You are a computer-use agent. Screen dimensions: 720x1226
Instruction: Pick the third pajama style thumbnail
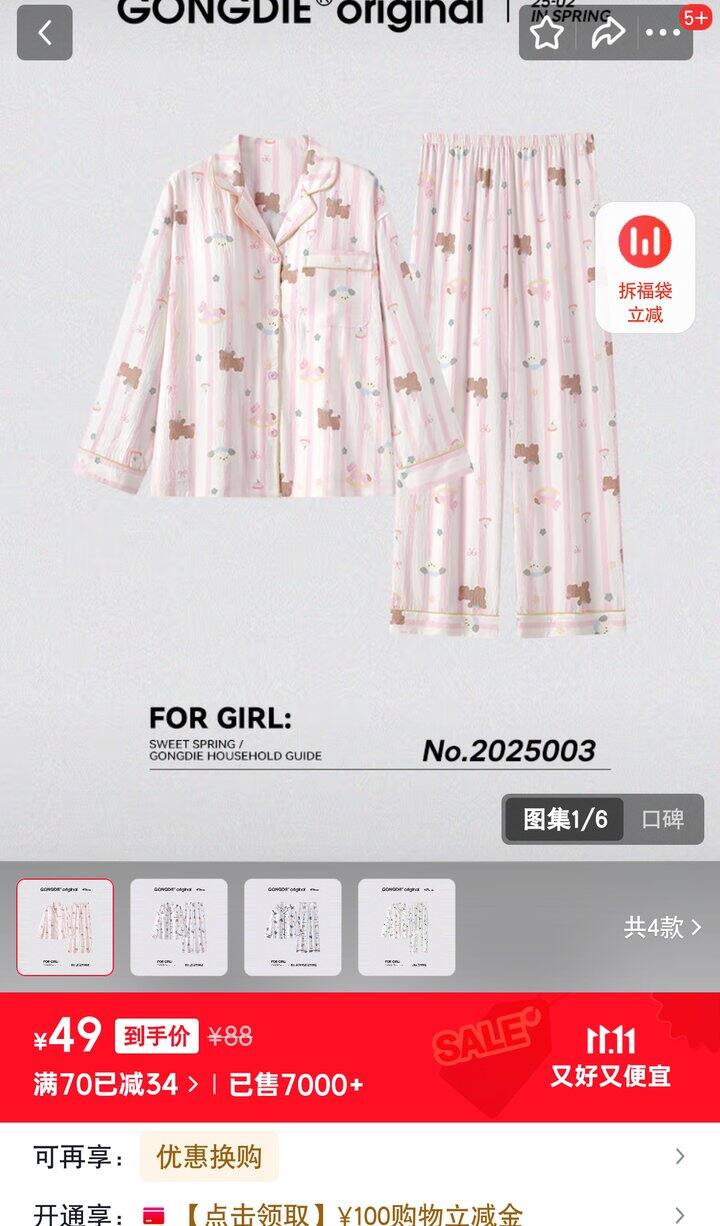(293, 927)
